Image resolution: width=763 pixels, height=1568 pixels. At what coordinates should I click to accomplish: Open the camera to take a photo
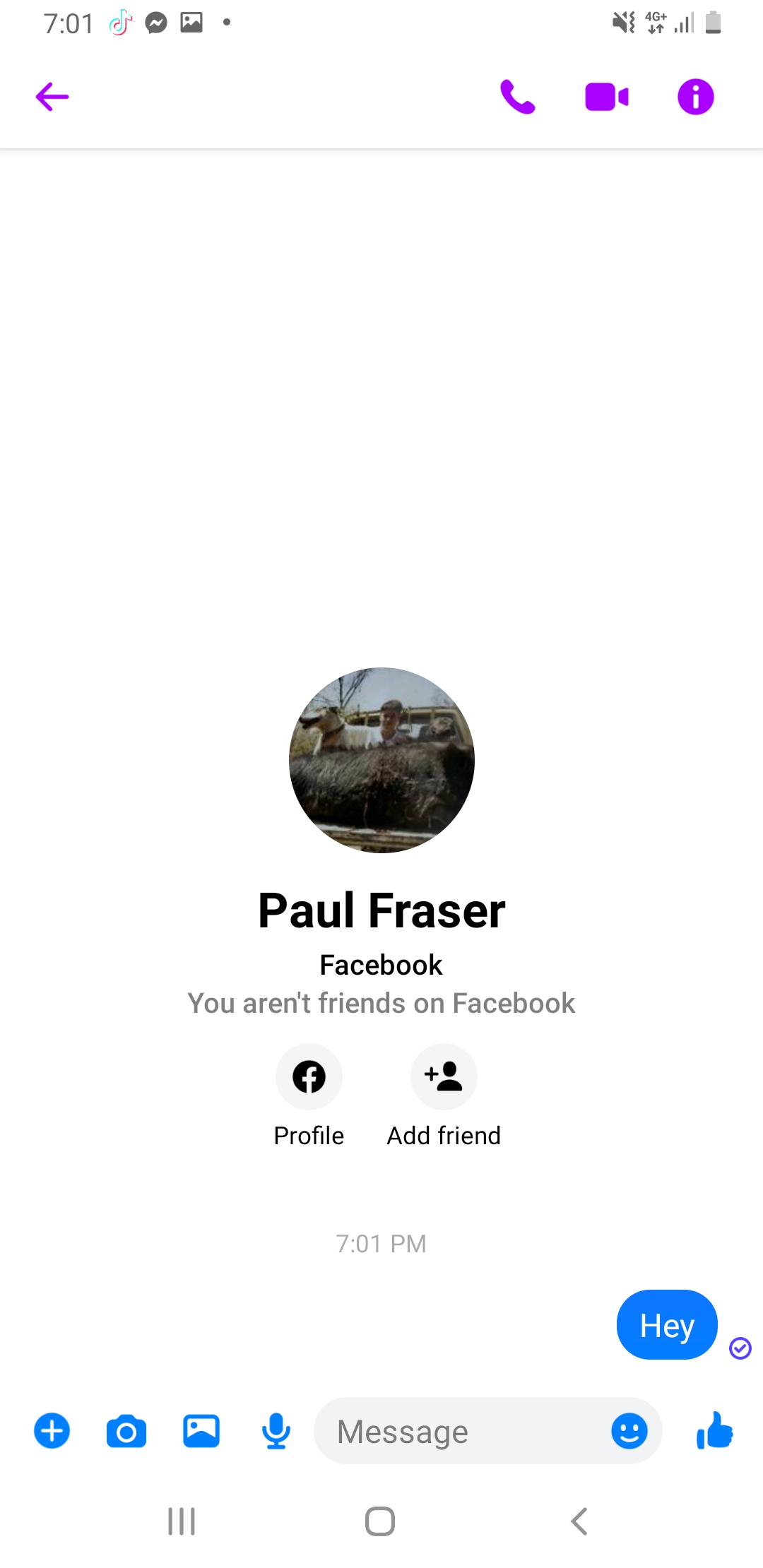coord(126,1432)
